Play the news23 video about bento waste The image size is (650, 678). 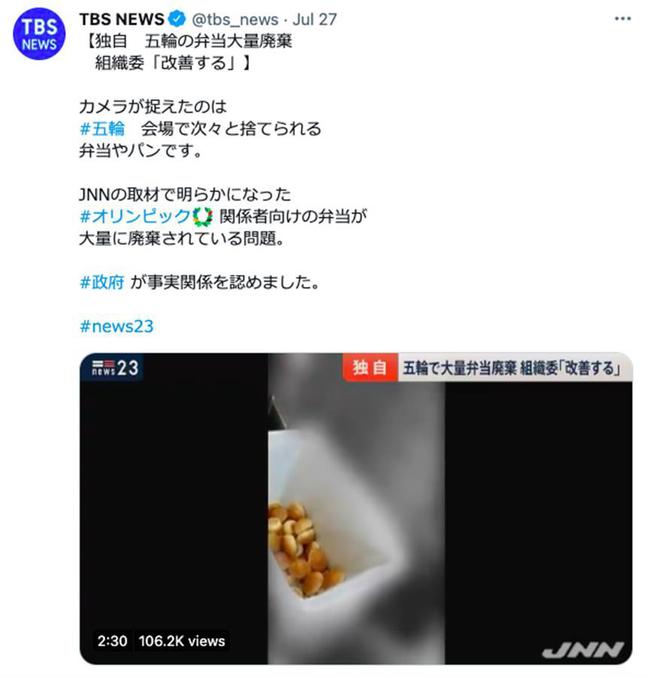(x=355, y=508)
